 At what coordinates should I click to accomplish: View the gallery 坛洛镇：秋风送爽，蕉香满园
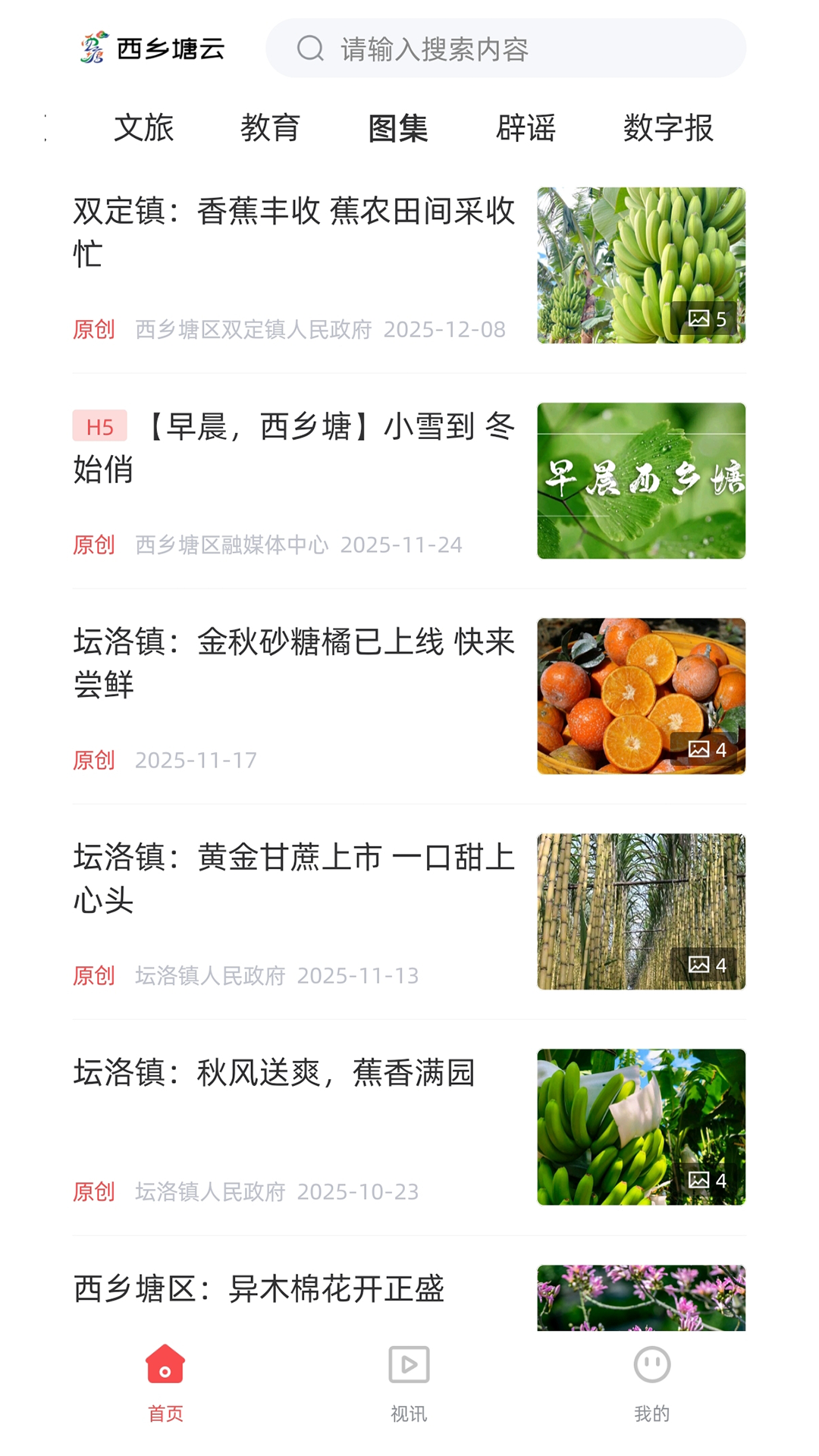275,1073
